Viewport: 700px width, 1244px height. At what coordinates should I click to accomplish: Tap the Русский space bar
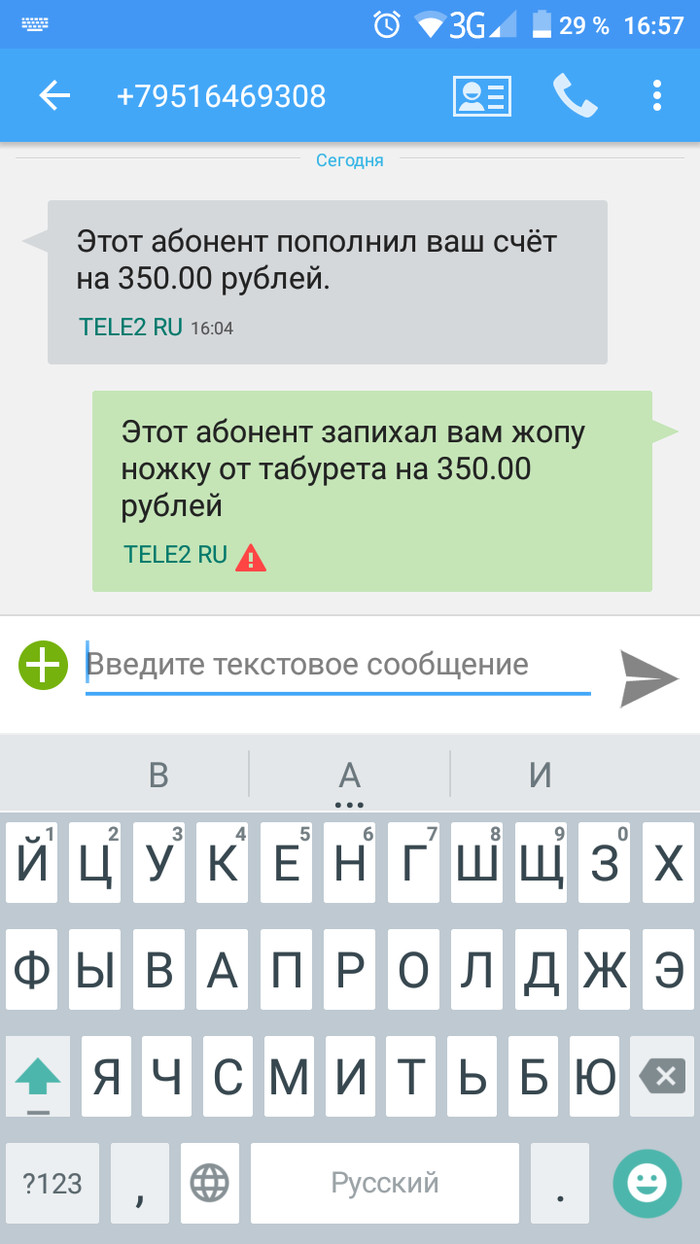(385, 1183)
